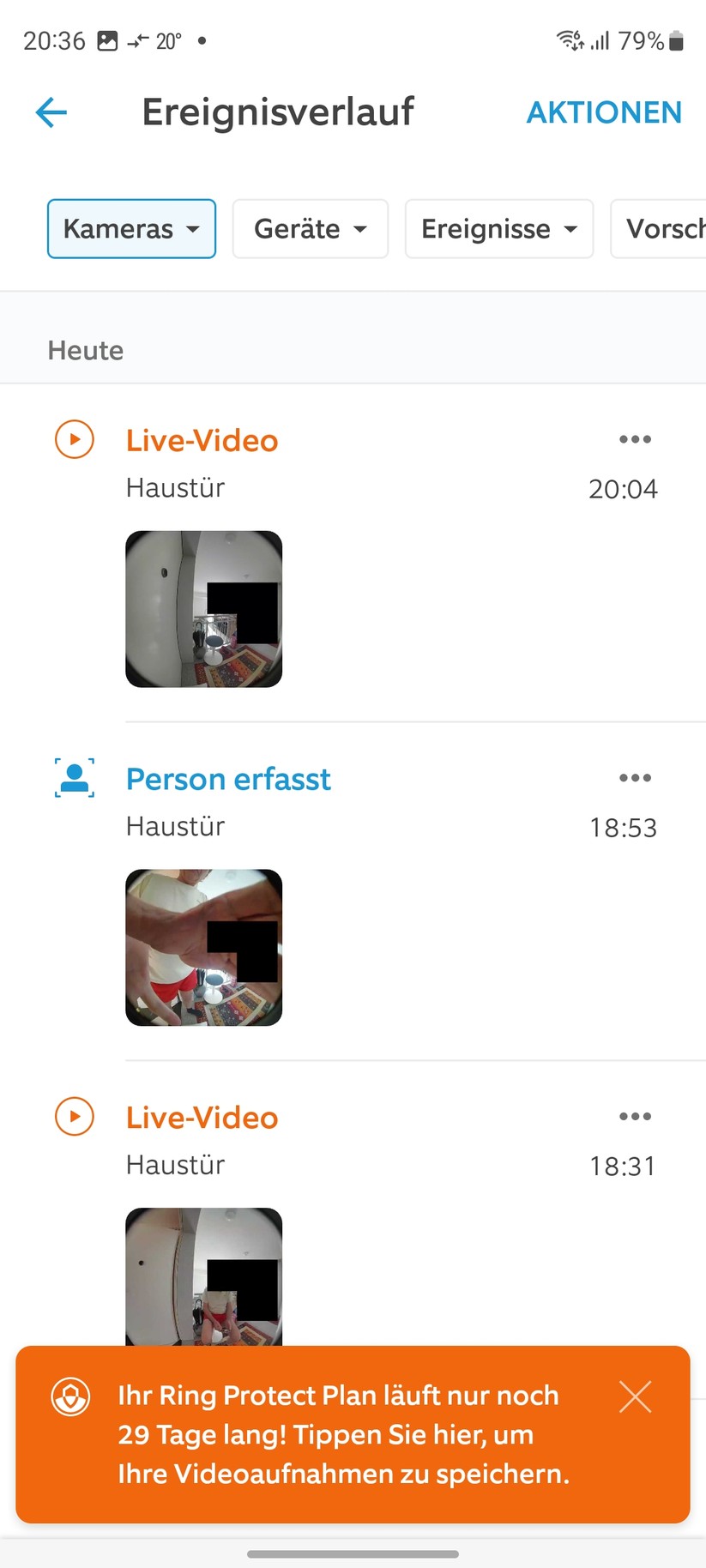The height and width of the screenshot is (1568, 706).
Task: Open the Person erfasst event thumbnail
Action: 203,947
